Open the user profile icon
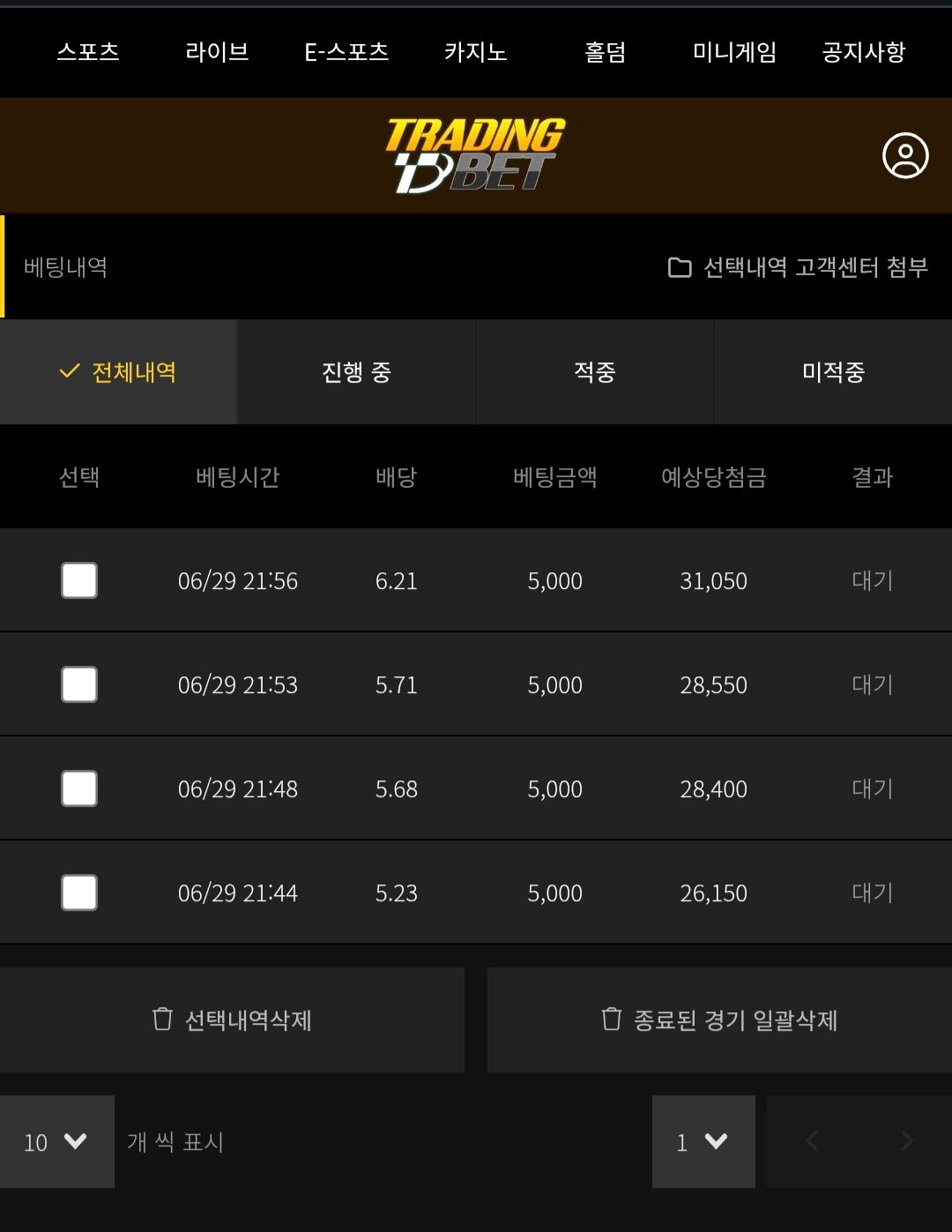The width and height of the screenshot is (952, 1232). 905,156
